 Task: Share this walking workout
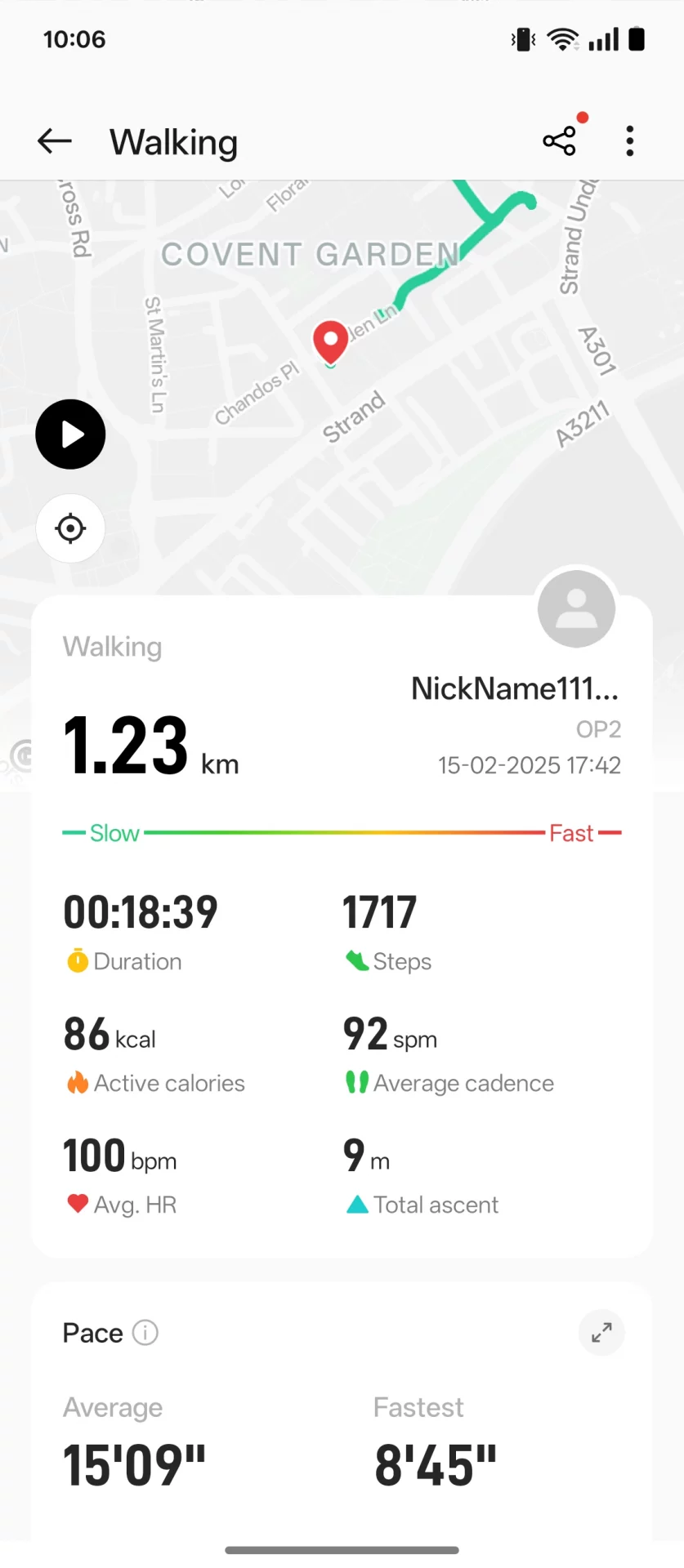(560, 141)
